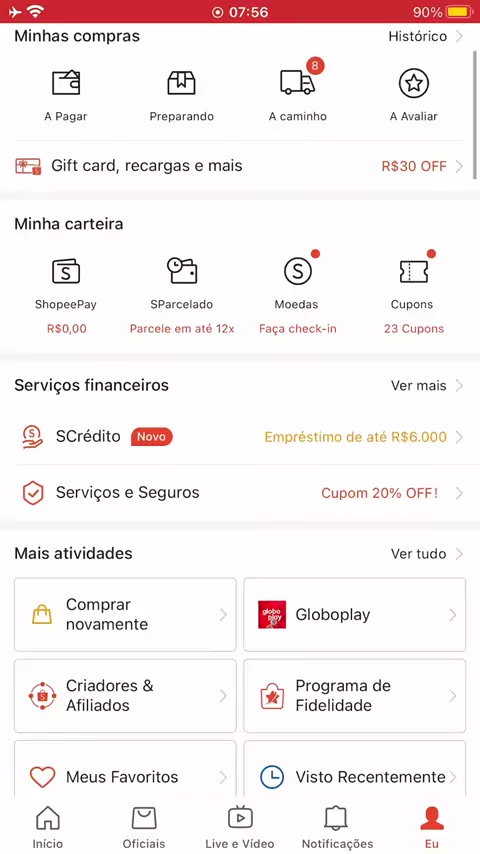Open Programa de Fidelidade
The height and width of the screenshot is (854, 480).
click(355, 696)
